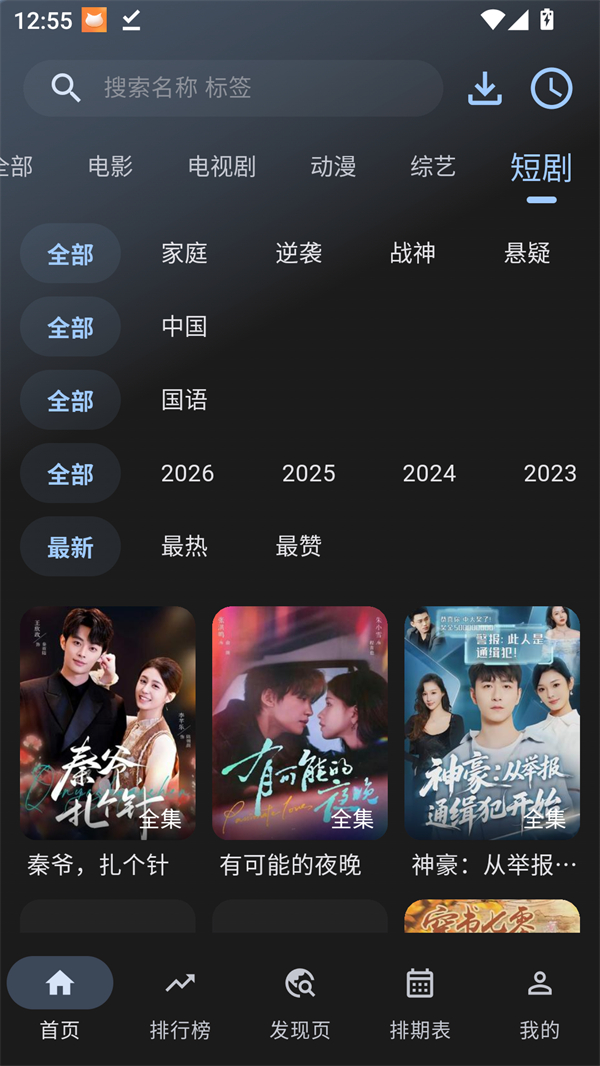This screenshot has height=1066, width=600.
Task: Choose 2025 as the release year
Action: (x=308, y=474)
